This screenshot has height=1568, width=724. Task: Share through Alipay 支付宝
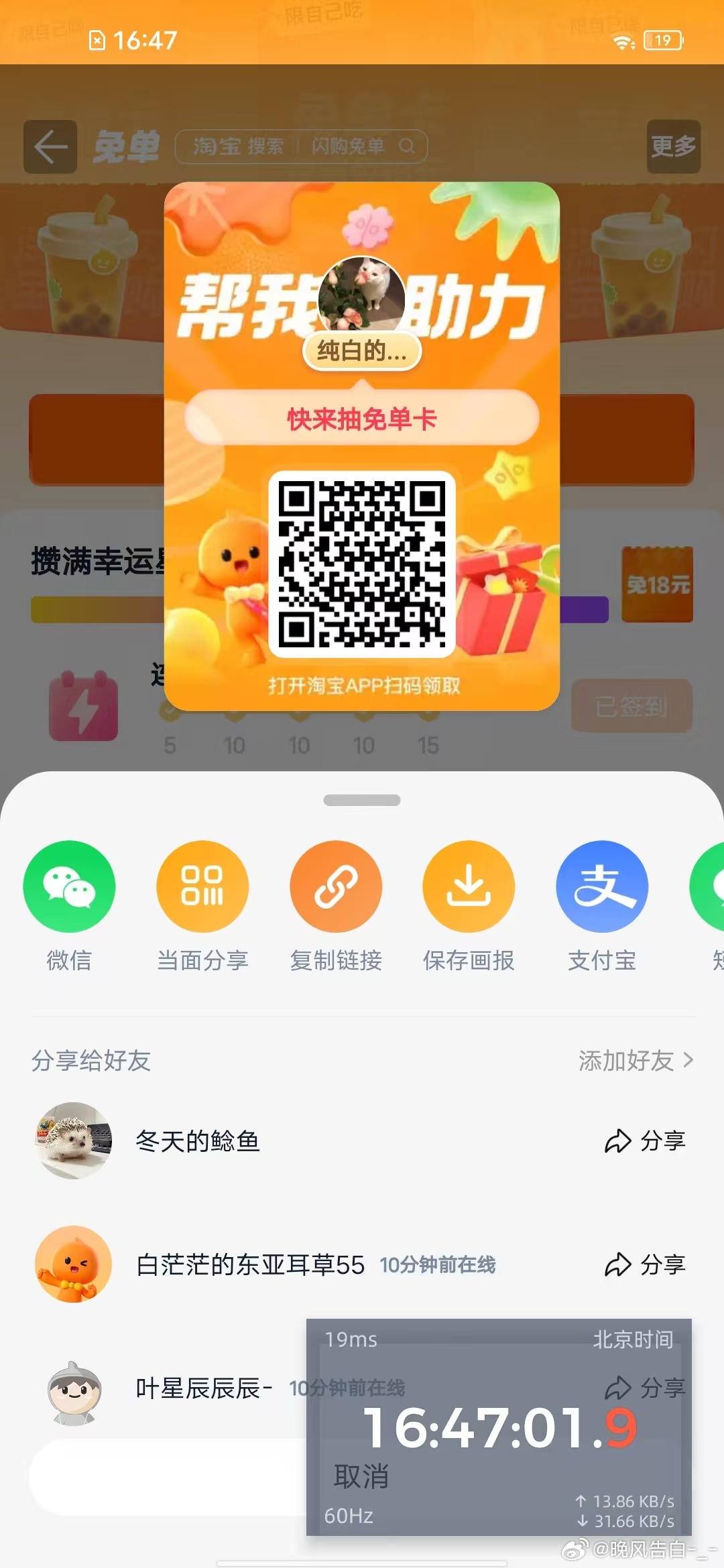[x=602, y=887]
